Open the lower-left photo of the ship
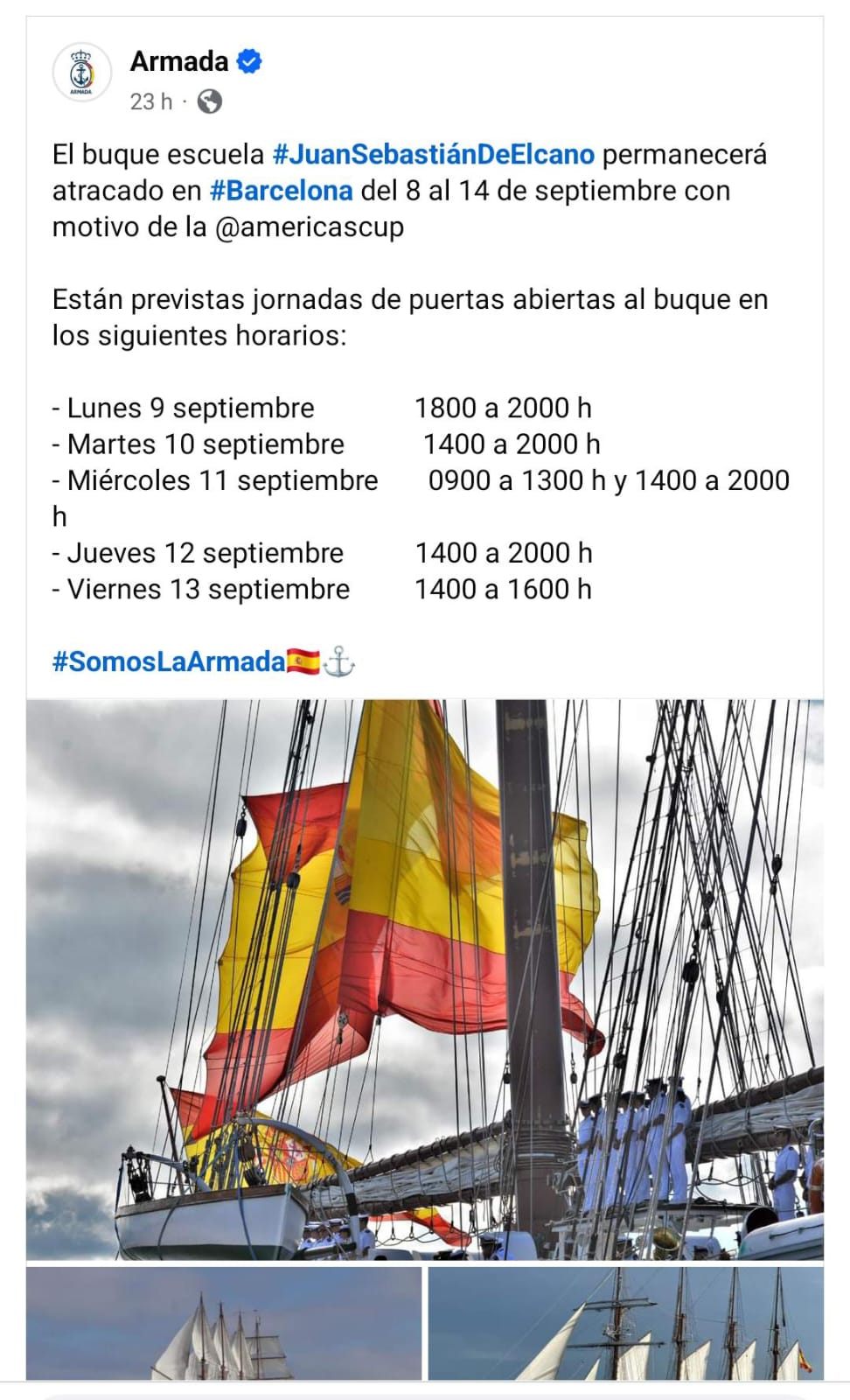This screenshot has width=850, height=1400. [x=224, y=1323]
